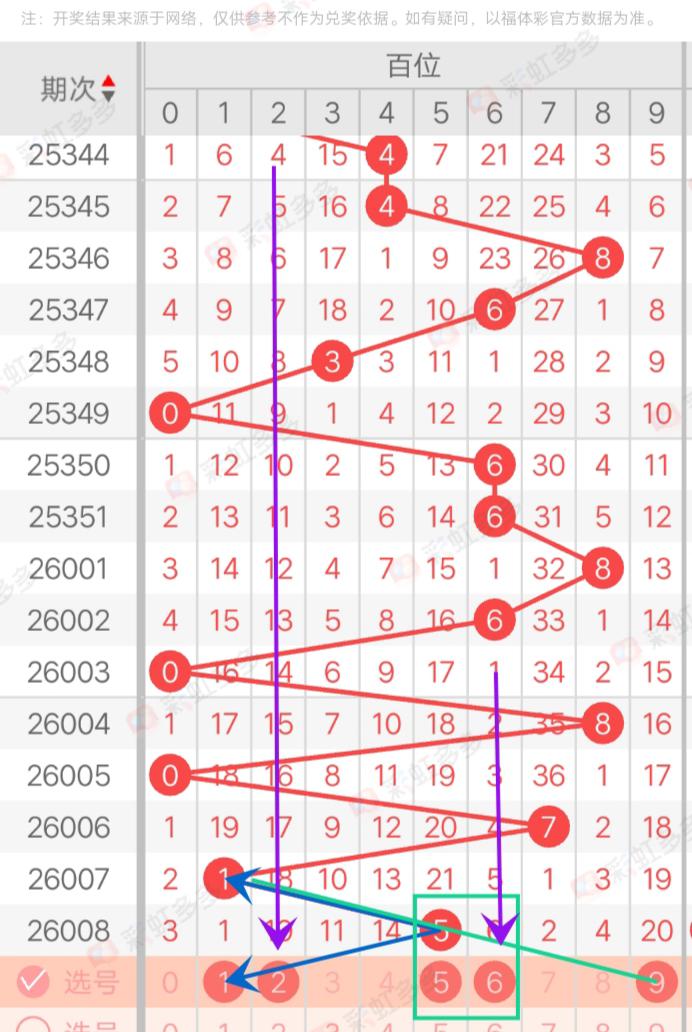Remove number 6 from the 选号 row
692x1032 pixels.
click(x=494, y=983)
